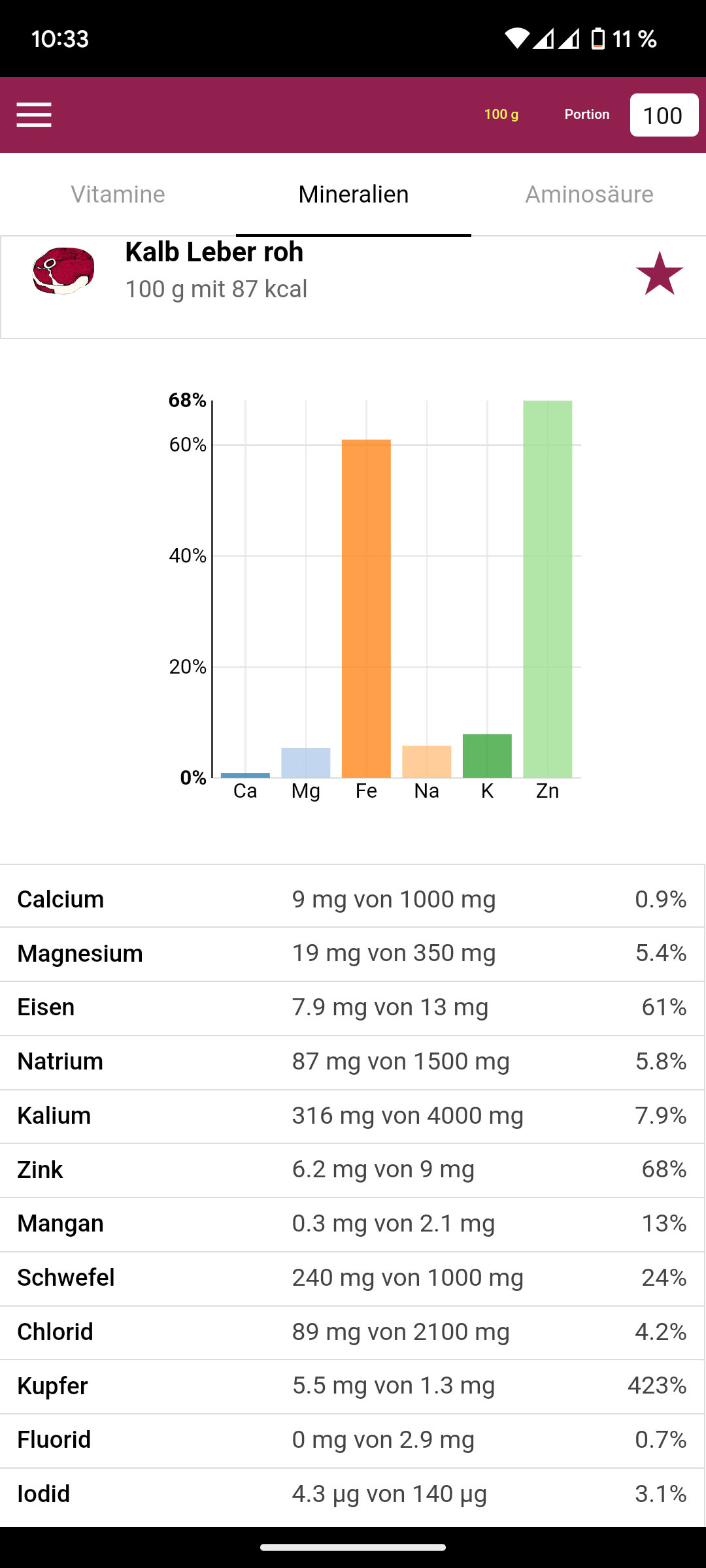Edit the amount field showing 100
Image resolution: width=706 pixels, height=1568 pixels.
point(664,116)
